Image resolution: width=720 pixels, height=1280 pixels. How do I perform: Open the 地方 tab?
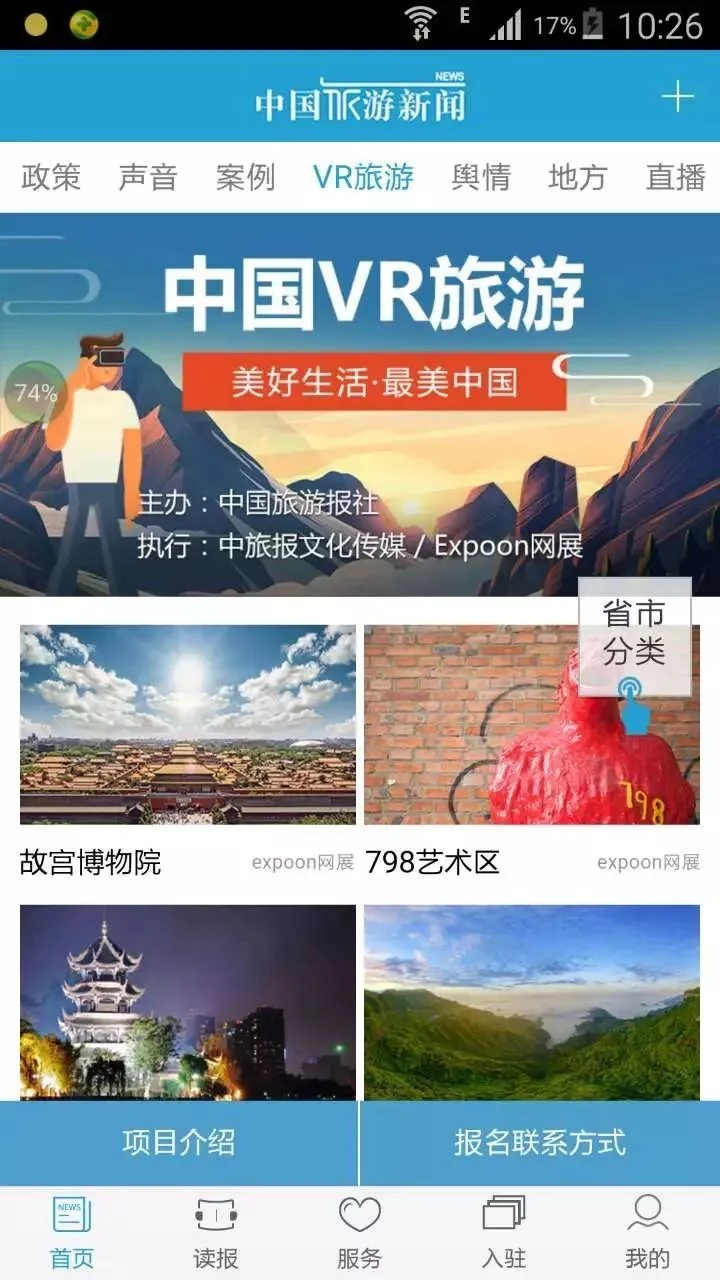click(x=578, y=177)
